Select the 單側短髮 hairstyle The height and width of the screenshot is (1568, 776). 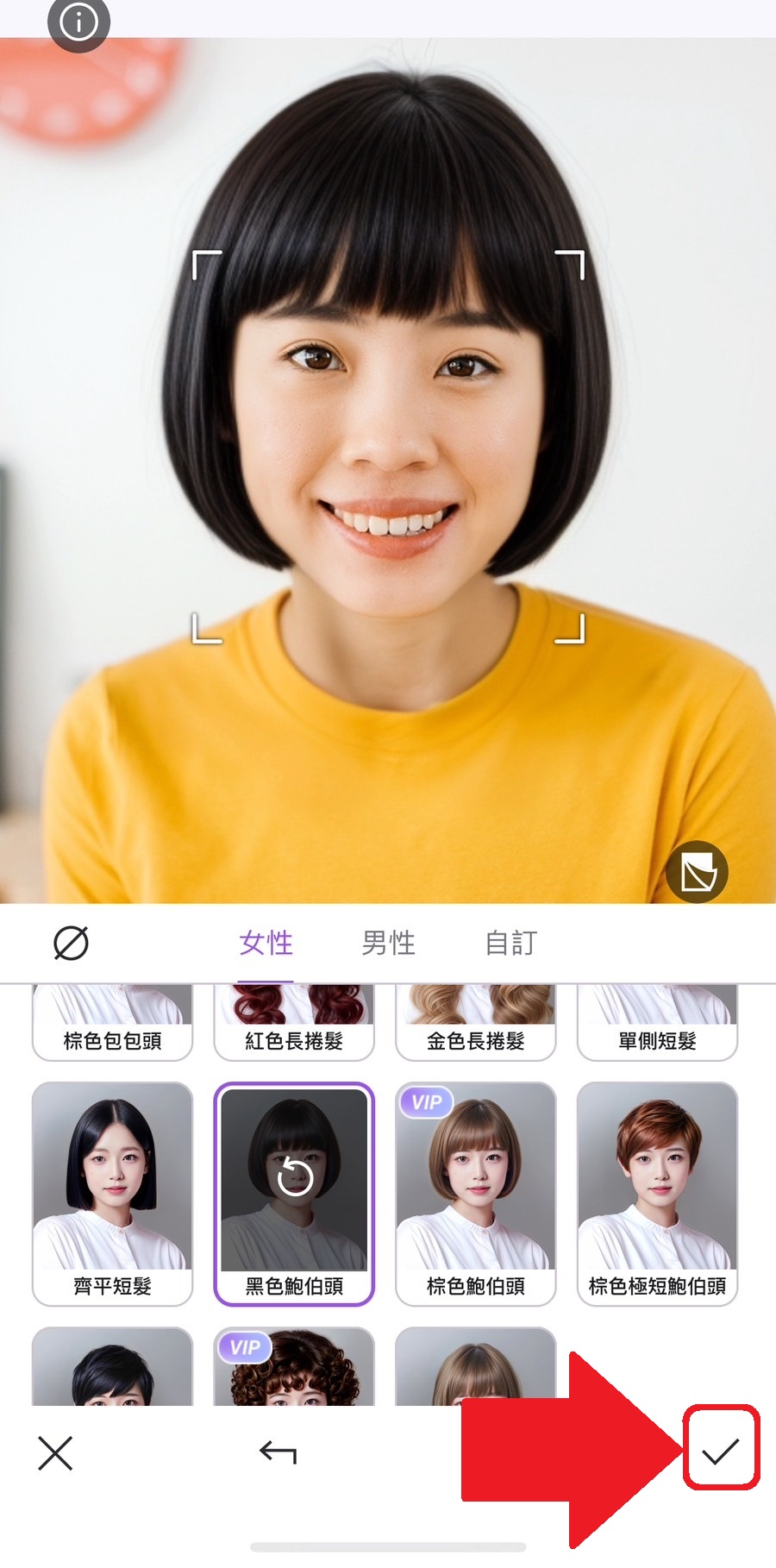tap(657, 1026)
